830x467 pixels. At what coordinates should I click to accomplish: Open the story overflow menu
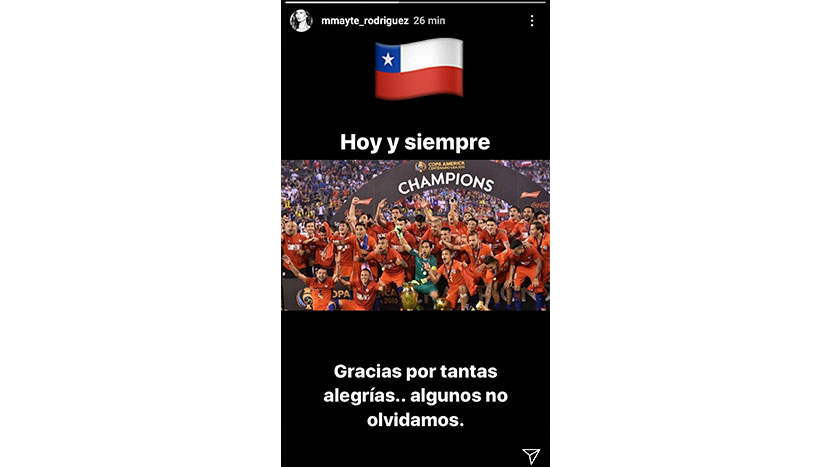tap(531, 21)
